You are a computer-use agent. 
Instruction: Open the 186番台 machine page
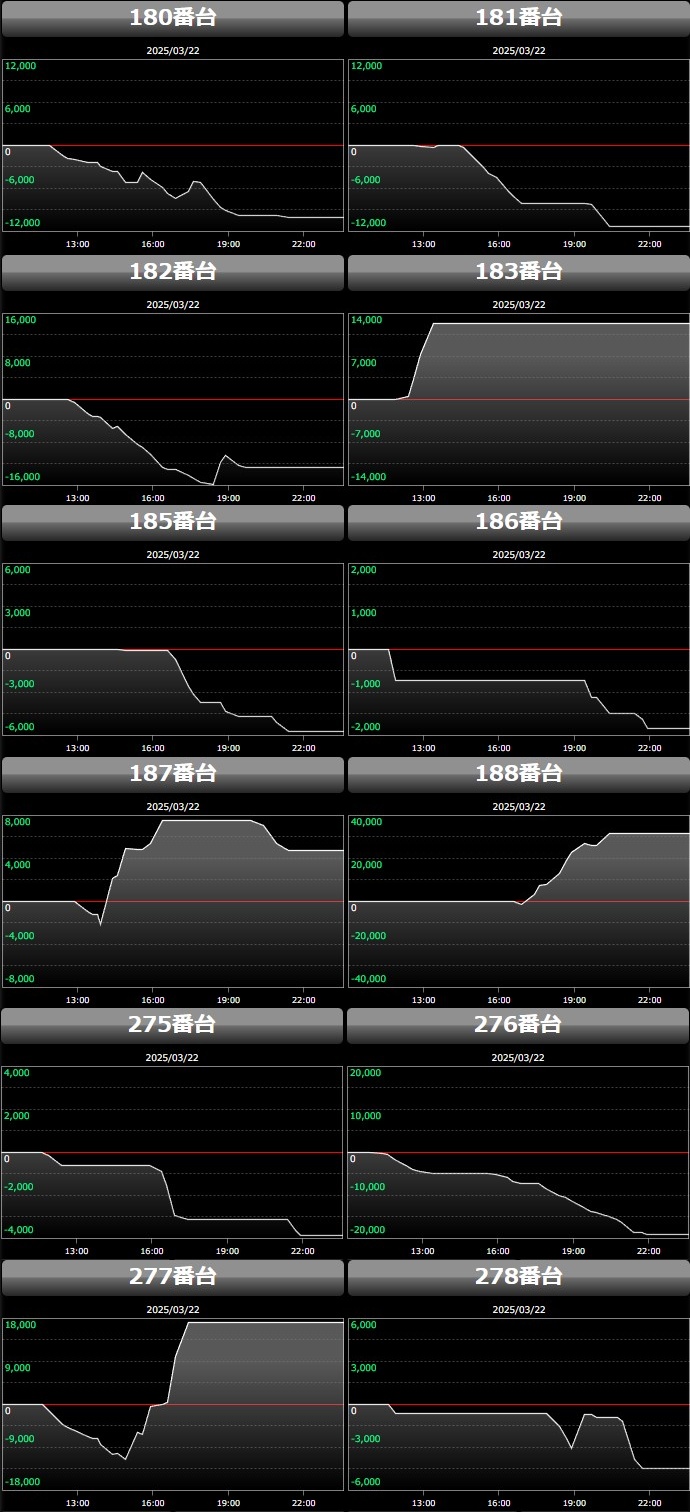point(519,522)
